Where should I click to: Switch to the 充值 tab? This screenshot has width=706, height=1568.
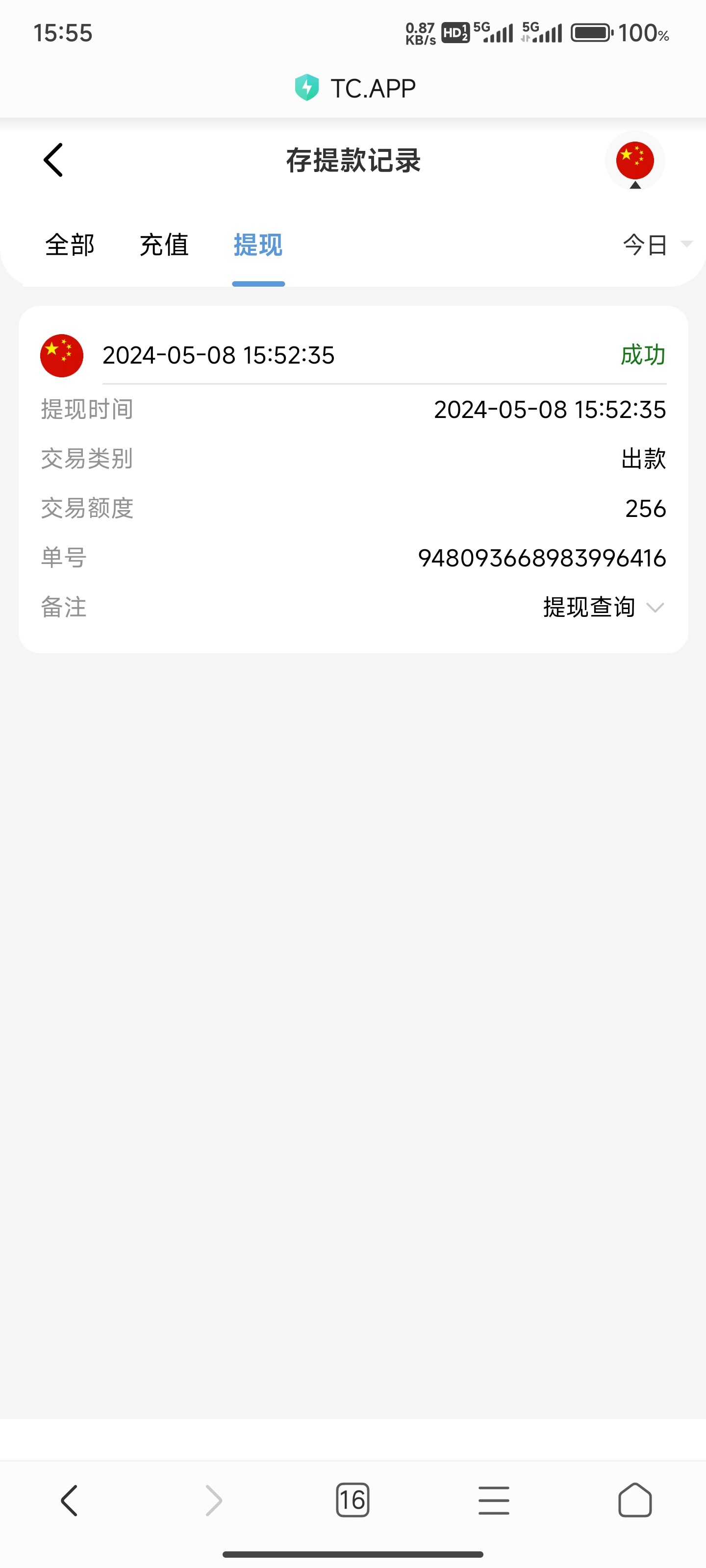tap(164, 245)
